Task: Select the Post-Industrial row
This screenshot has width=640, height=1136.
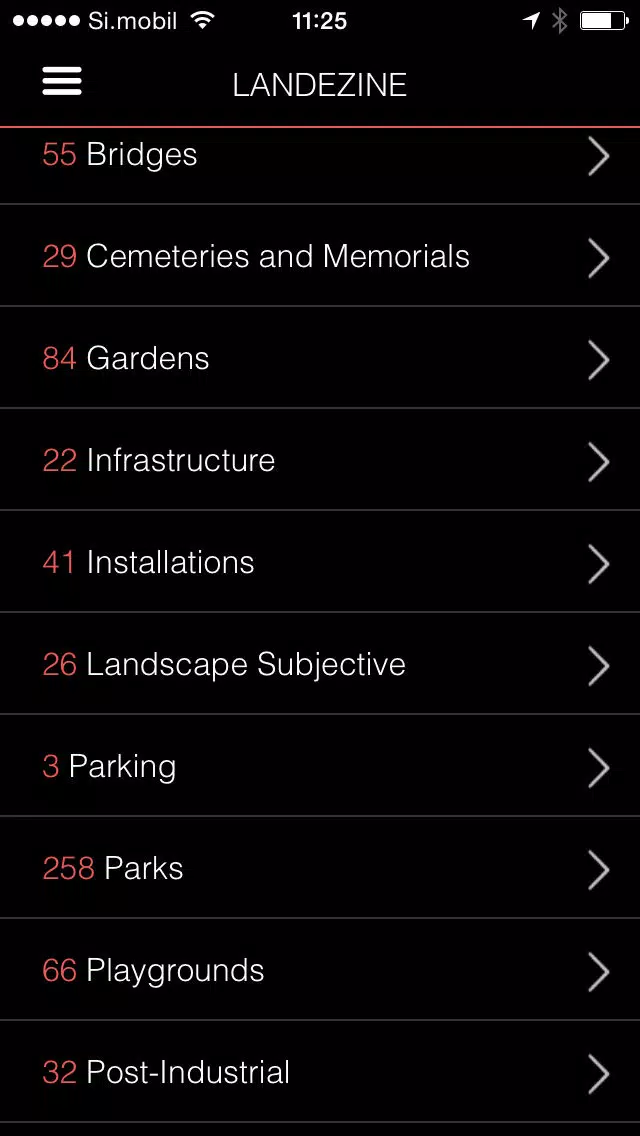Action: pos(320,1073)
